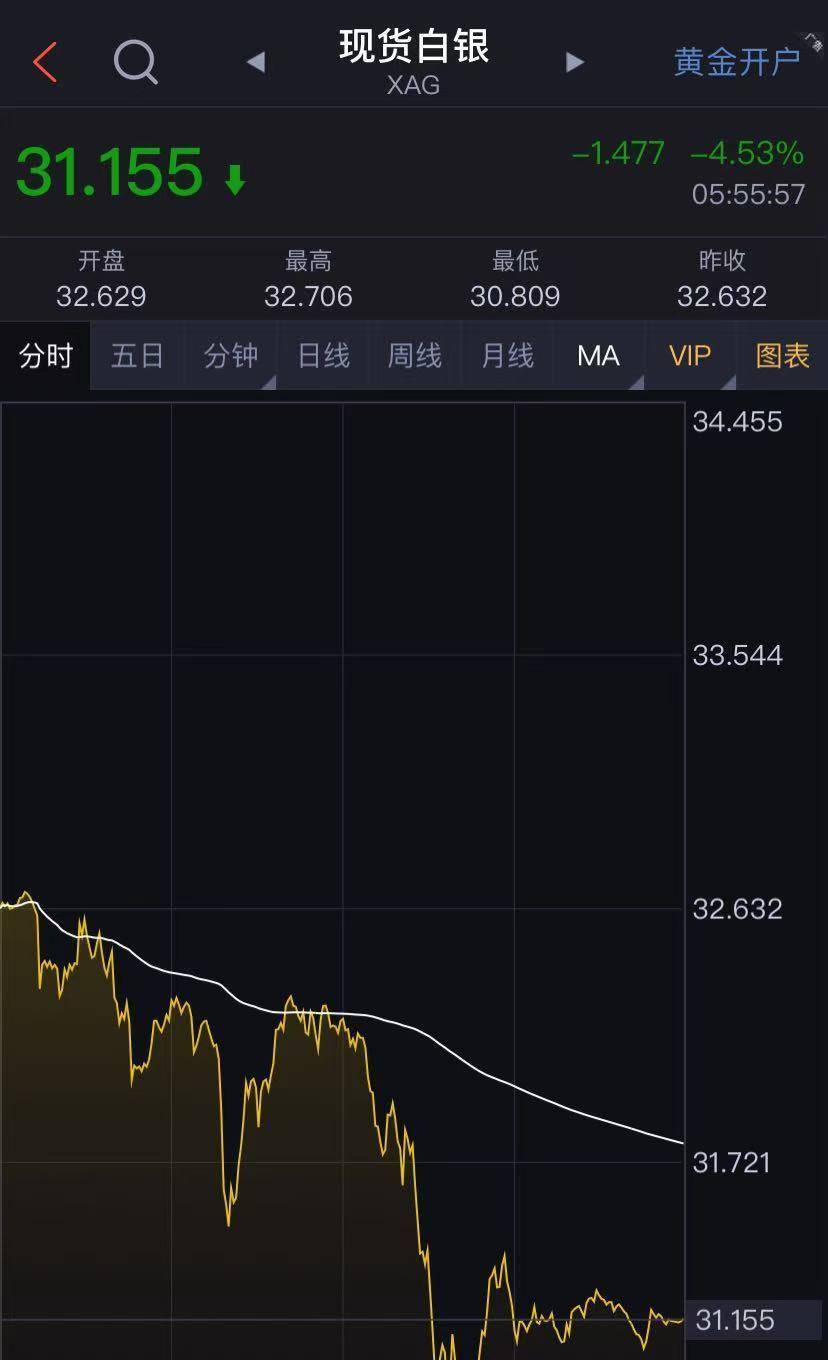The width and height of the screenshot is (828, 1360).
Task: Open the 图表 chart tab
Action: pyautogui.click(x=781, y=355)
